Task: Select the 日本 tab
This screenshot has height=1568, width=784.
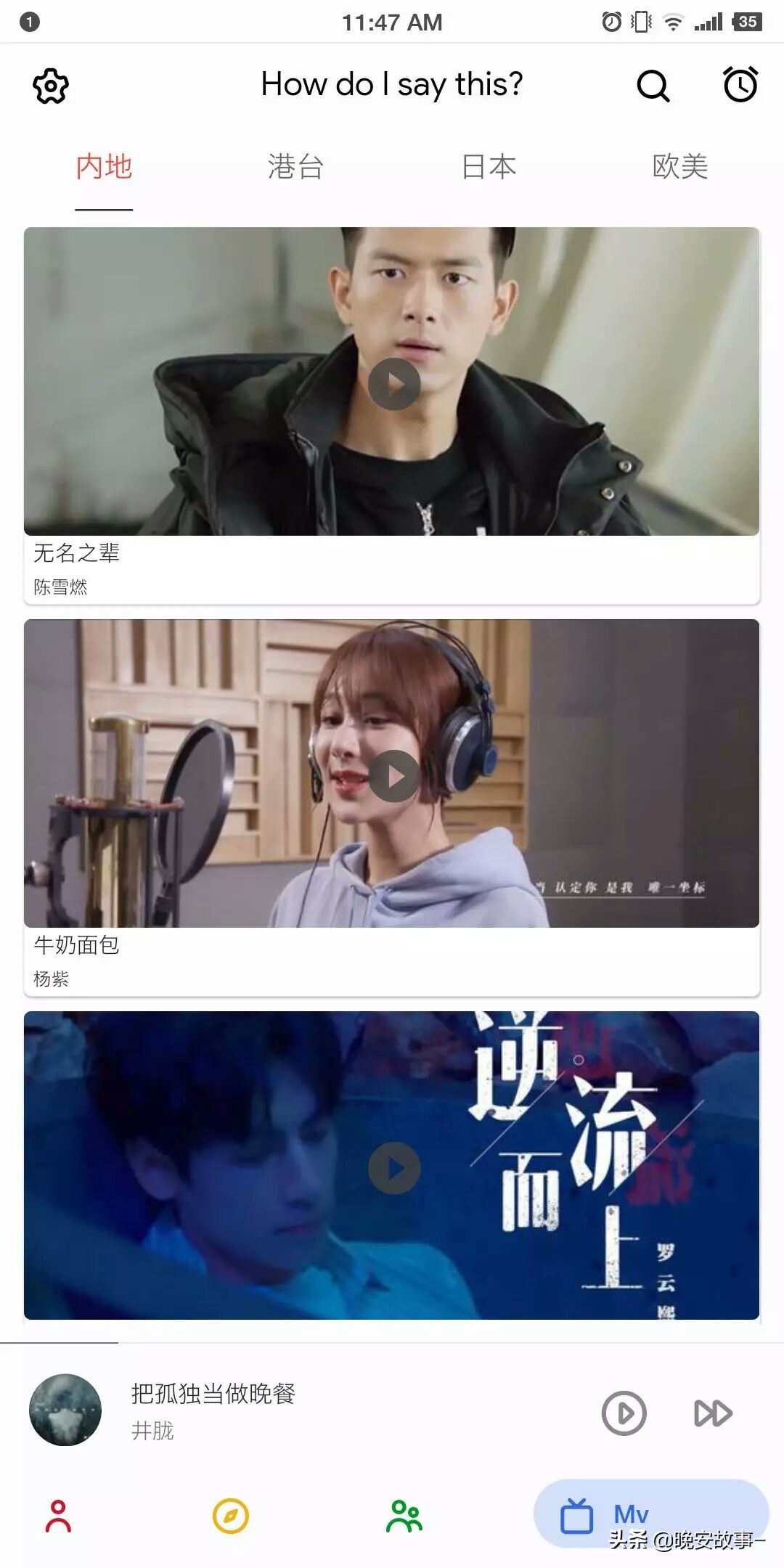Action: coord(489,167)
